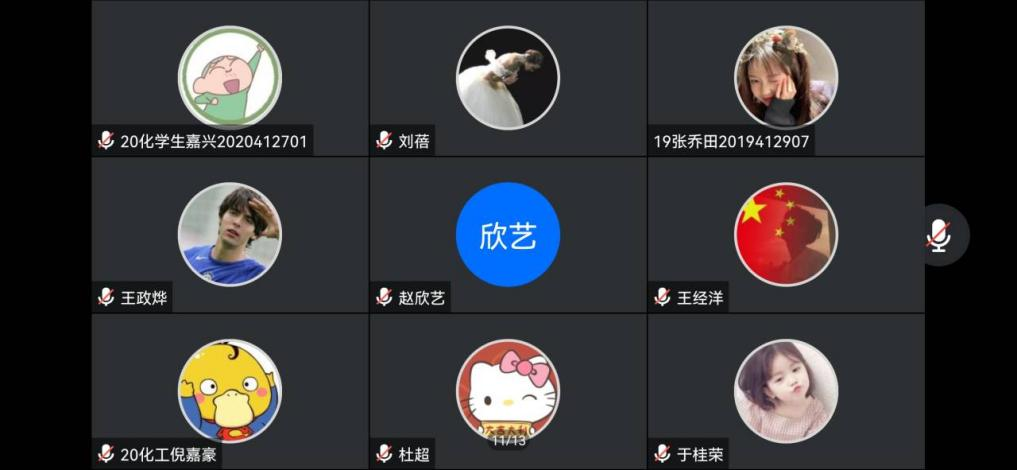Select the tile for 20化工倪嘉豪
Viewport: 1017px width, 470px height.
pos(230,391)
